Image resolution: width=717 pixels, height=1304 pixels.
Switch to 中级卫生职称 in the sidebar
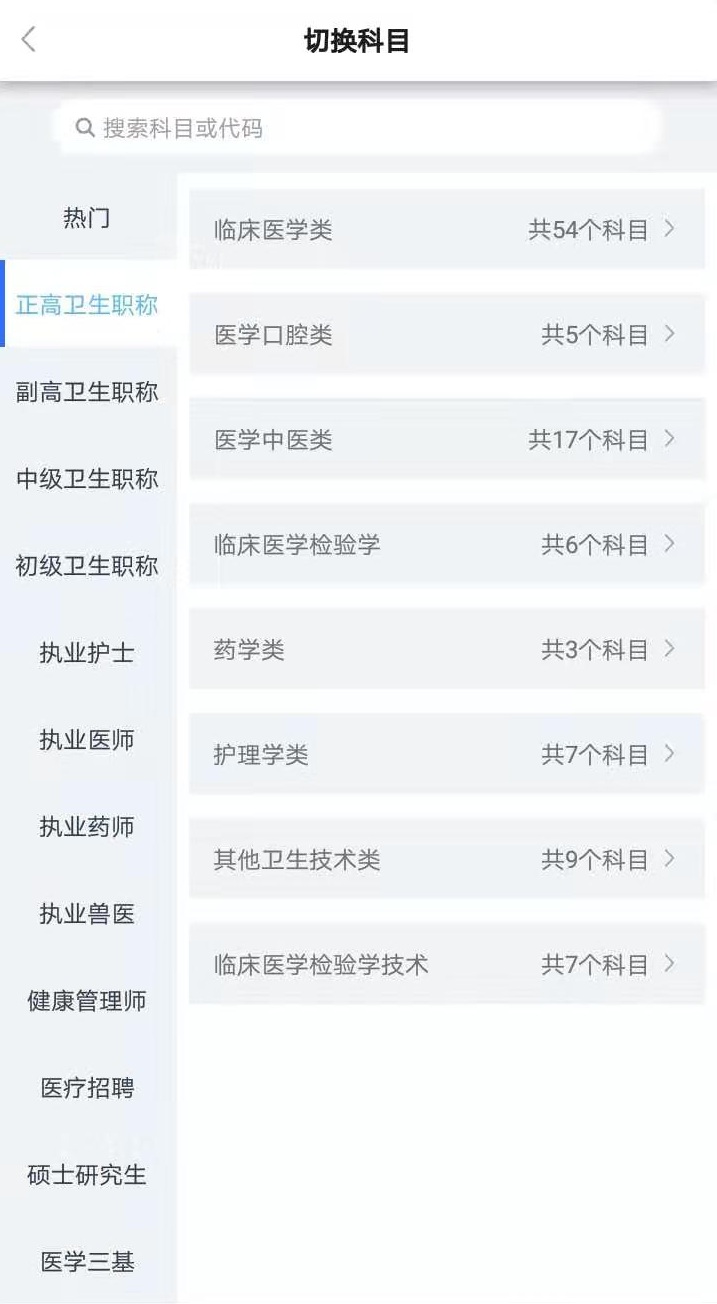[x=87, y=479]
